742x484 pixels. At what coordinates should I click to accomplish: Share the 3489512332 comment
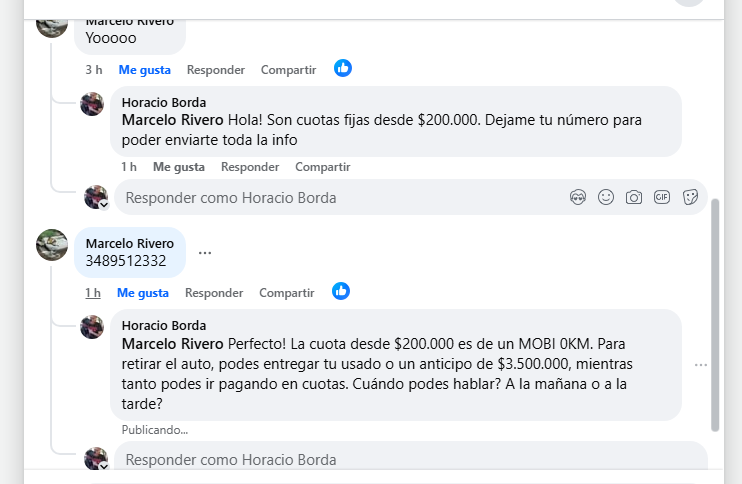(x=286, y=293)
